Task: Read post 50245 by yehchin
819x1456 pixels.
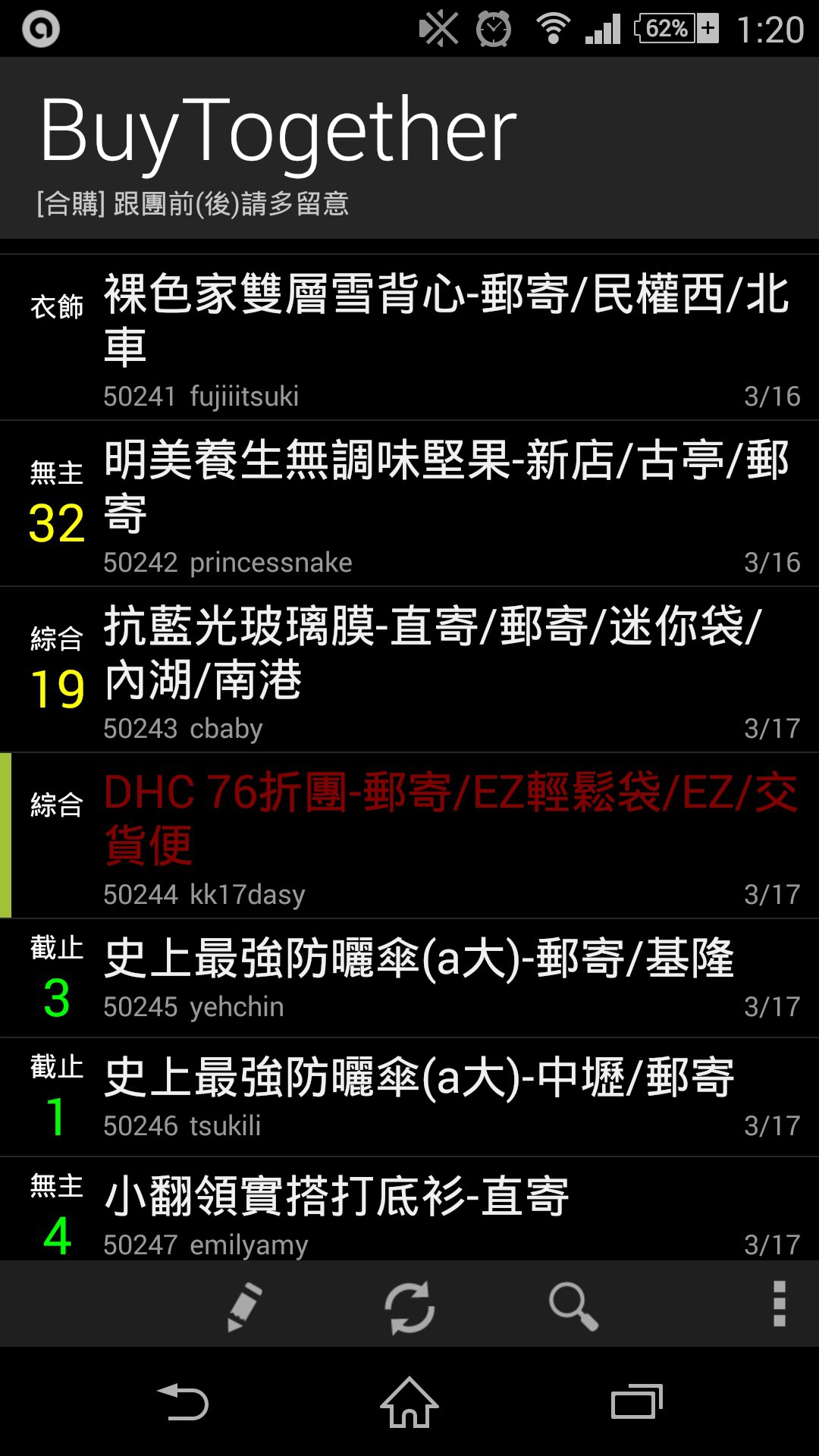Action: click(447, 978)
